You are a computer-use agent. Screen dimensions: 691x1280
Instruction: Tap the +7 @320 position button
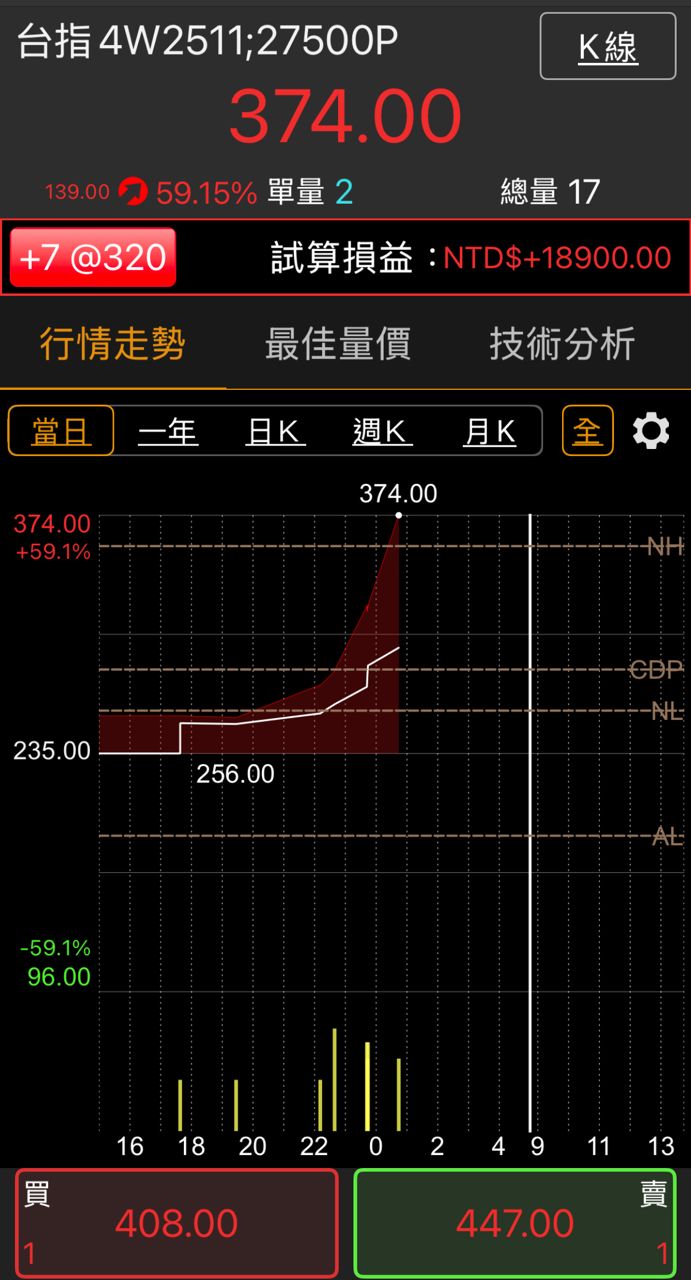pyautogui.click(x=93, y=258)
